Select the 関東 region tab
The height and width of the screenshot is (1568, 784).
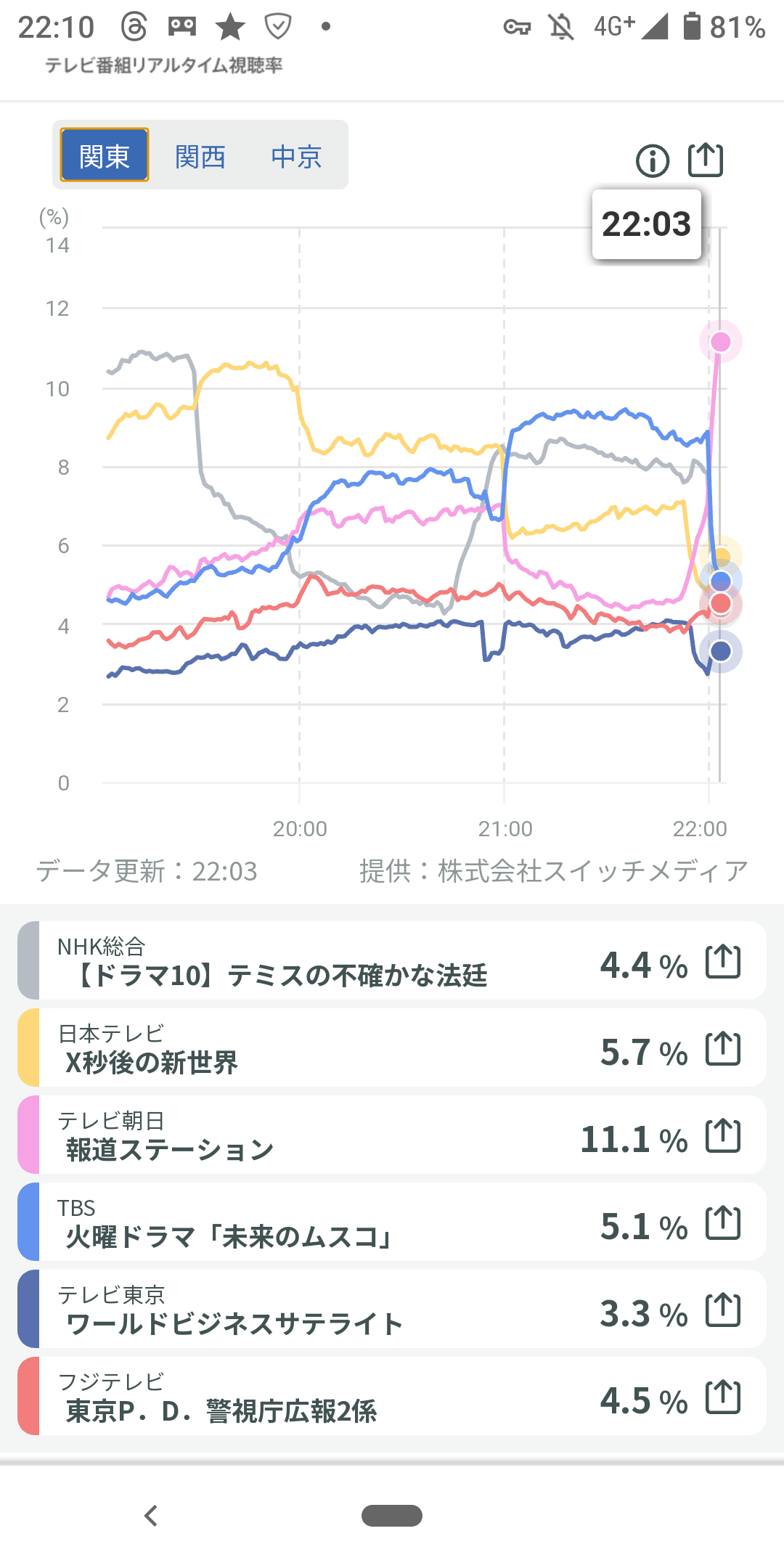click(105, 155)
